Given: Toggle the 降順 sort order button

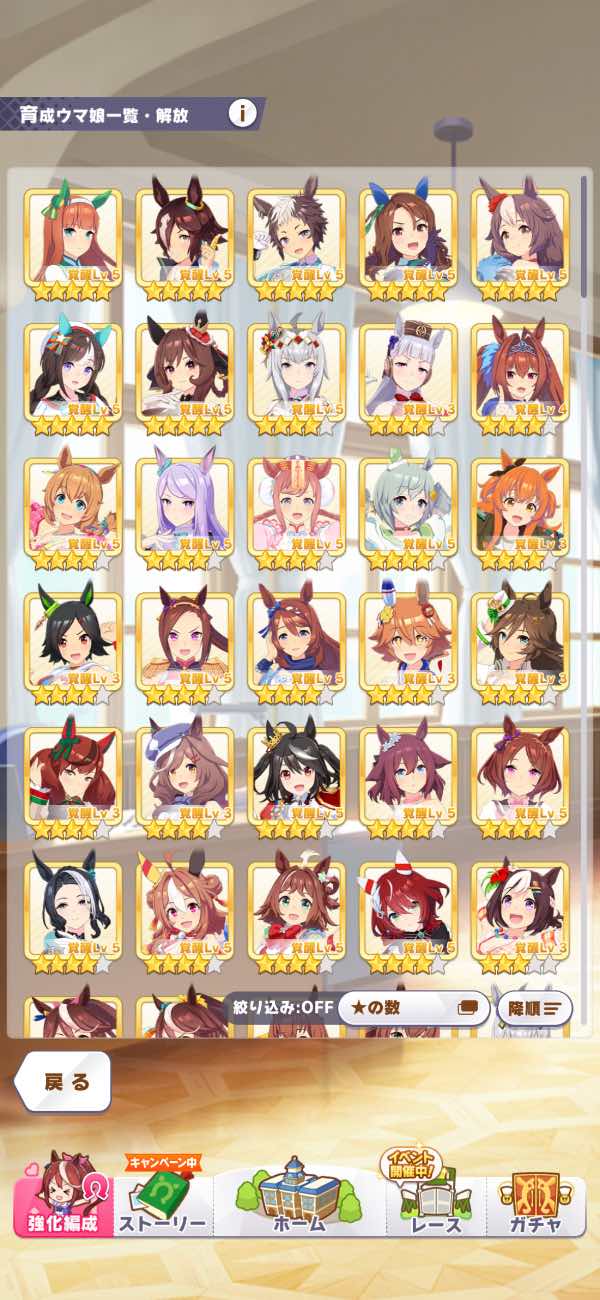Looking at the screenshot, I should pos(534,1008).
